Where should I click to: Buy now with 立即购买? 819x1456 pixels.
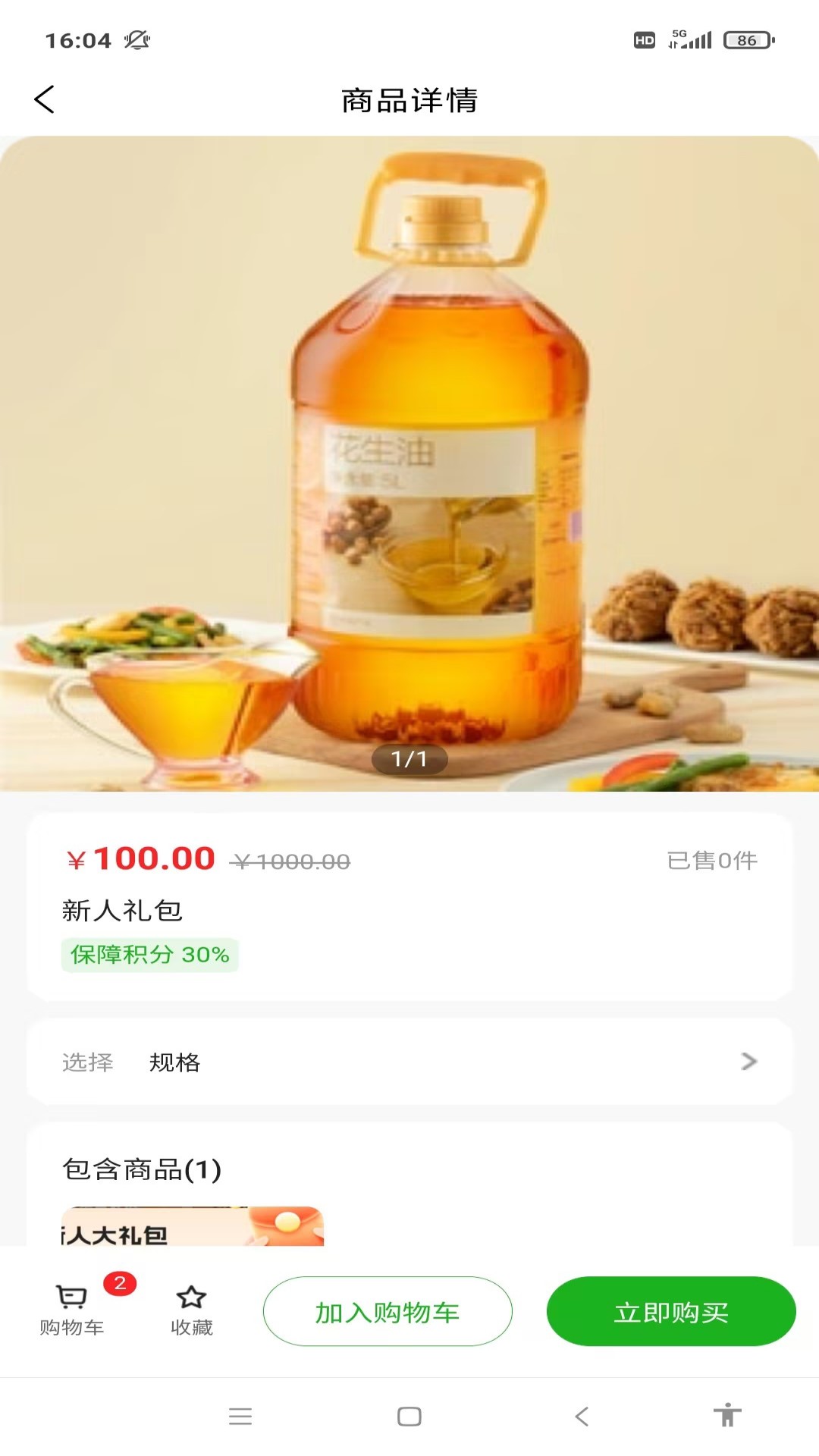(671, 1312)
